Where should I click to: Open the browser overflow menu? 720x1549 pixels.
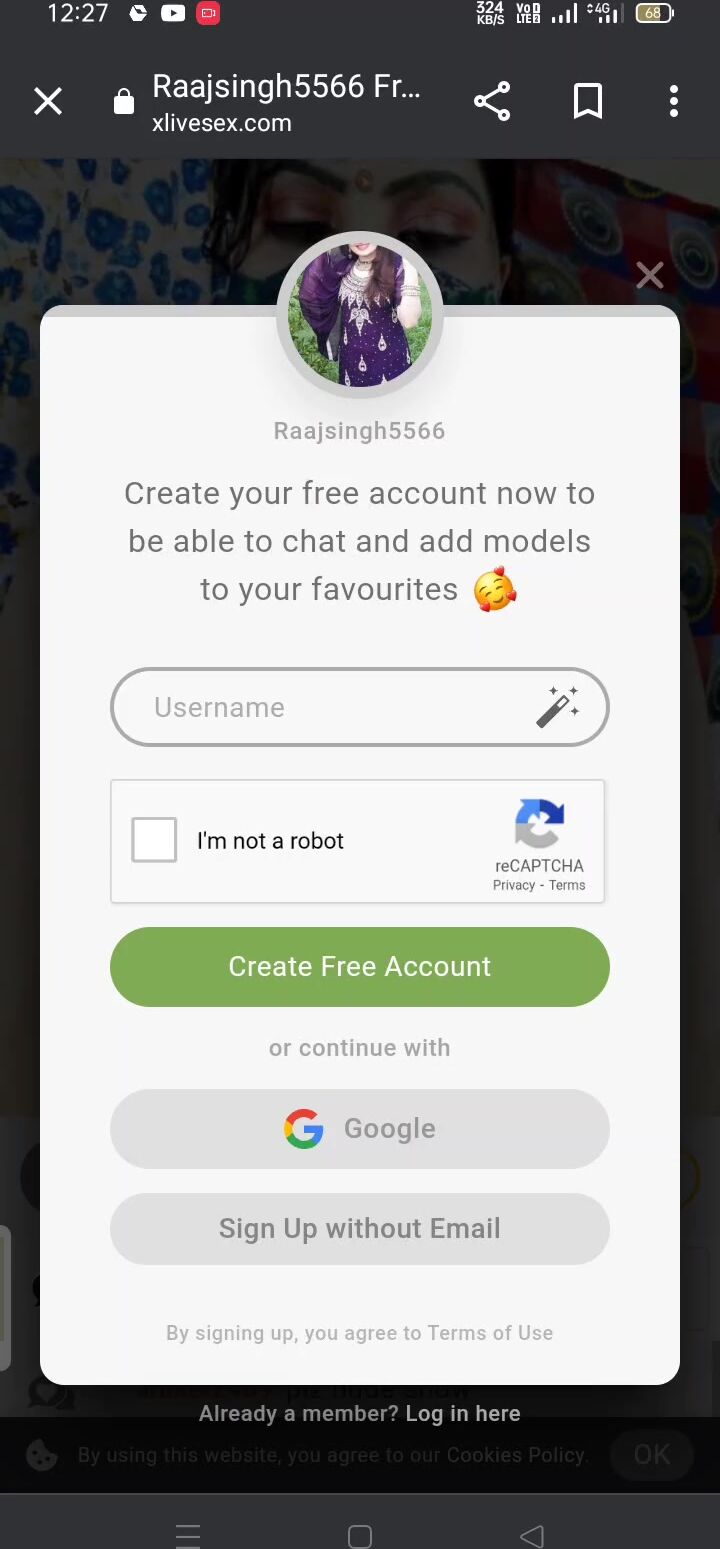(x=674, y=102)
